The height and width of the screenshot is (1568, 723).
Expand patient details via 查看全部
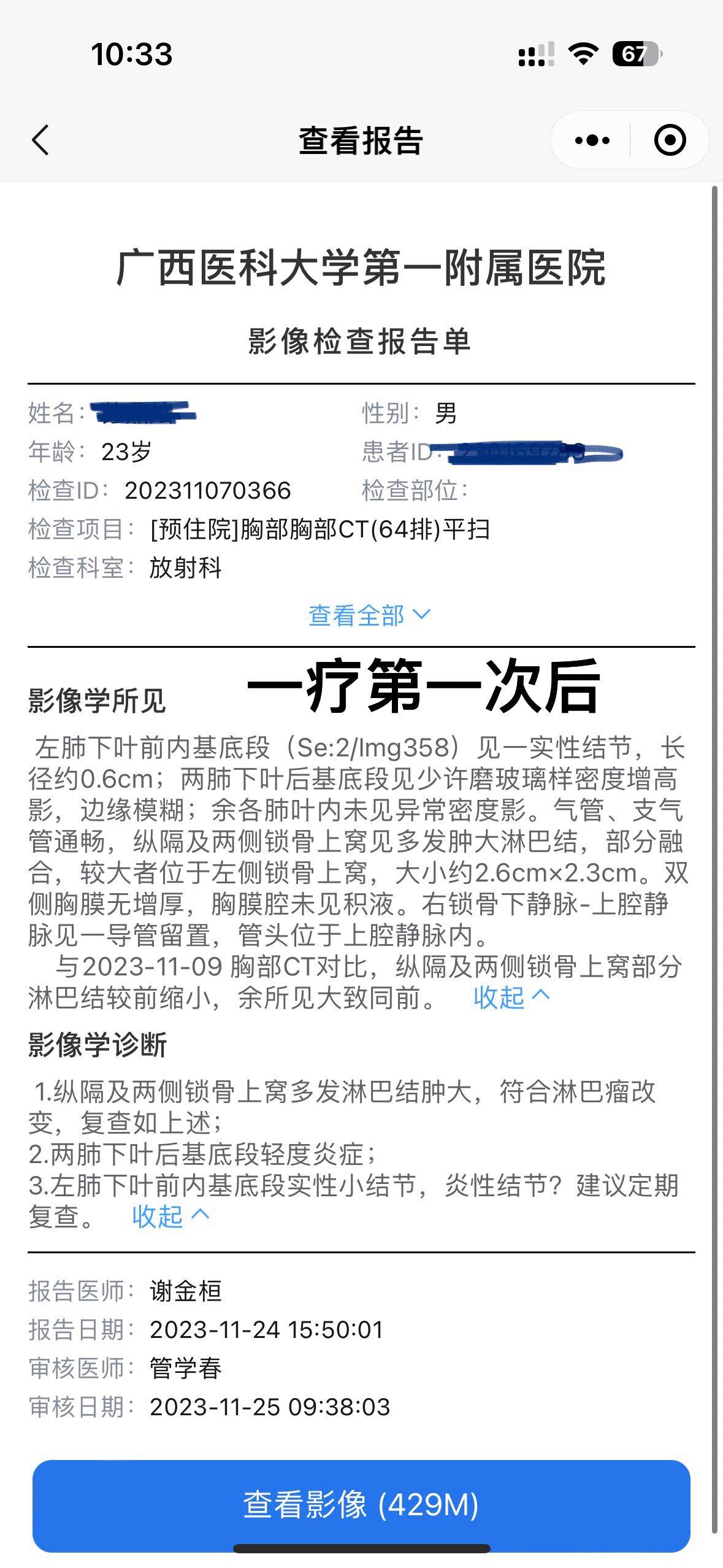[369, 615]
